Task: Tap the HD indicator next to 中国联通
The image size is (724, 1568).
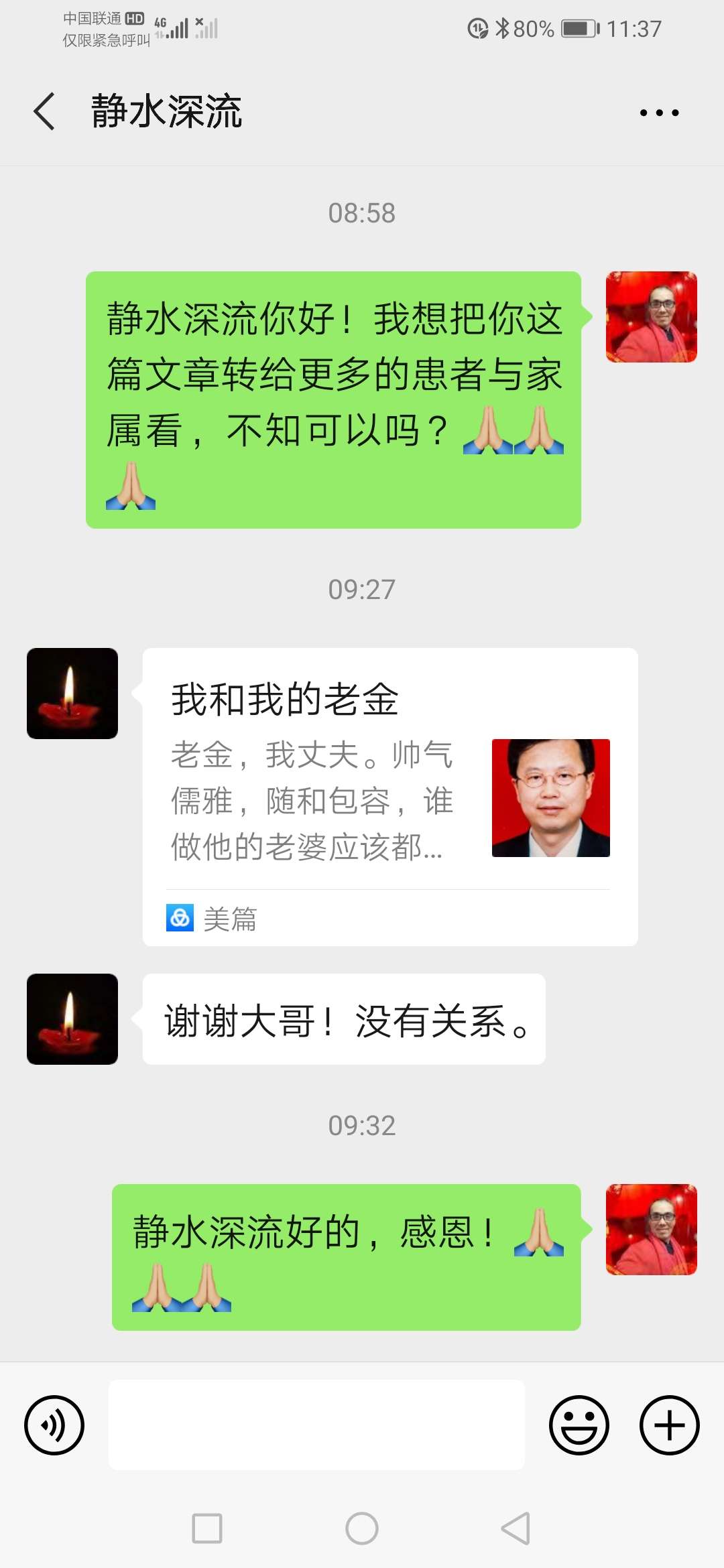Action: [x=133, y=19]
